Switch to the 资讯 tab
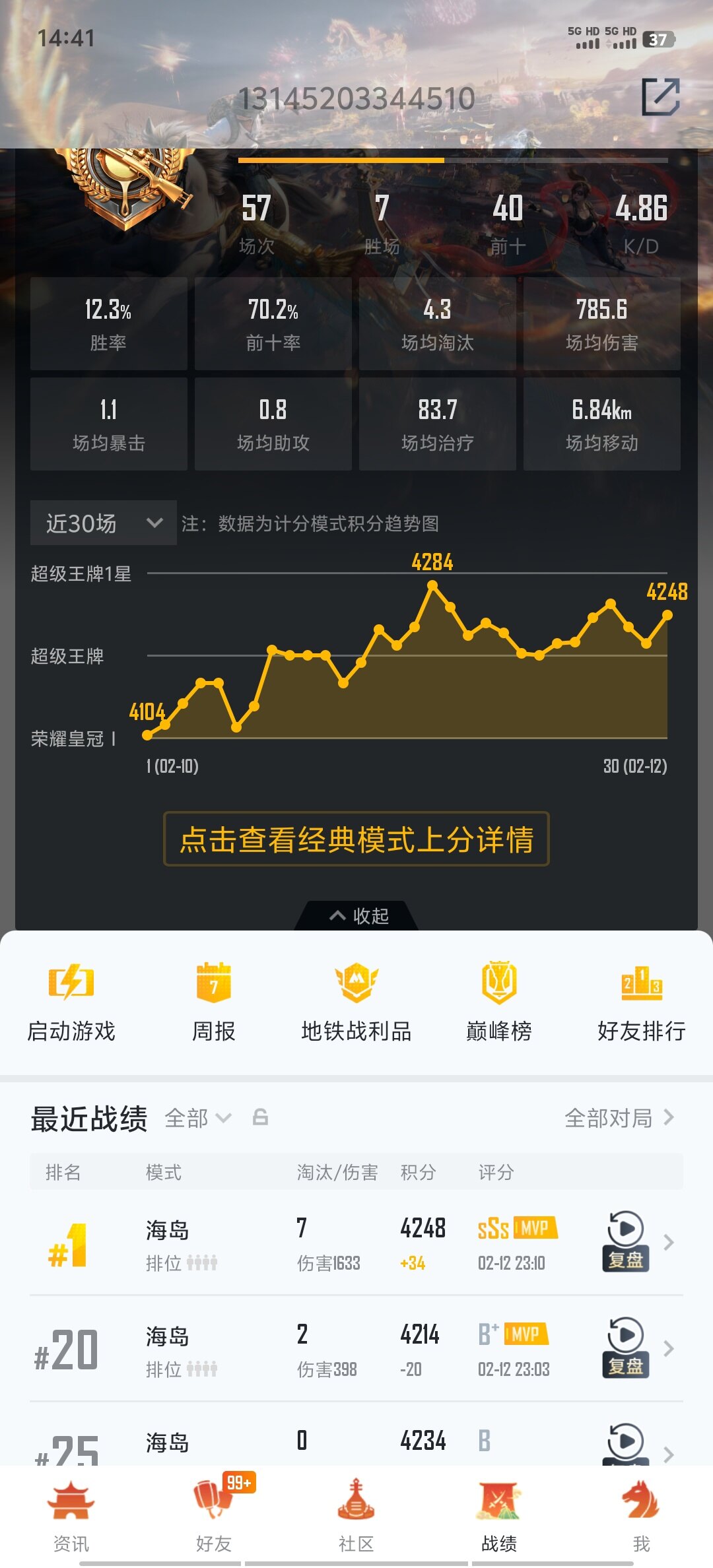Viewport: 713px width, 1568px height. (x=71, y=1516)
